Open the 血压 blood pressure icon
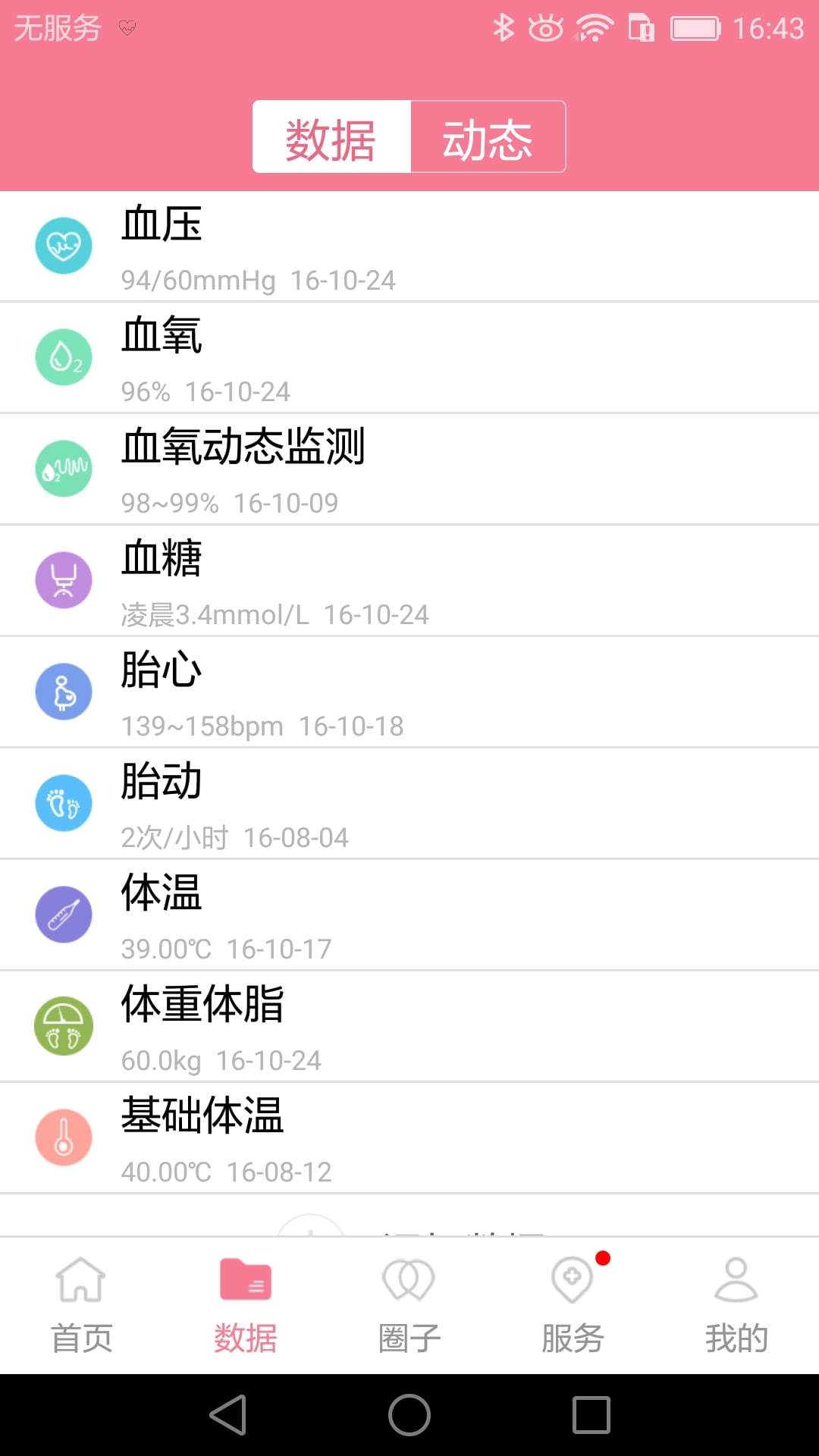The width and height of the screenshot is (819, 1456). [64, 245]
